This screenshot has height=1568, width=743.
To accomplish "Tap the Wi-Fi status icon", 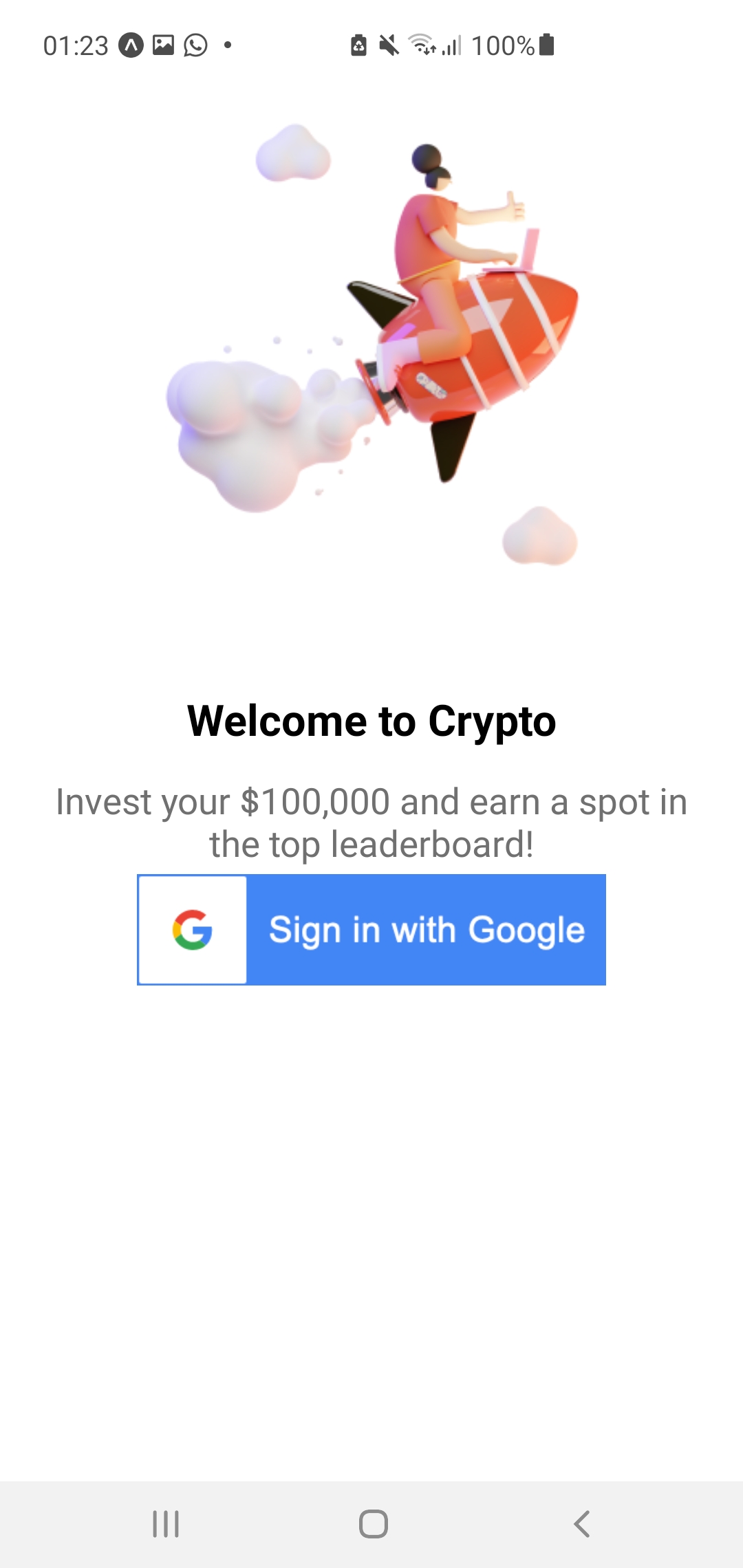I will pyautogui.click(x=422, y=45).
